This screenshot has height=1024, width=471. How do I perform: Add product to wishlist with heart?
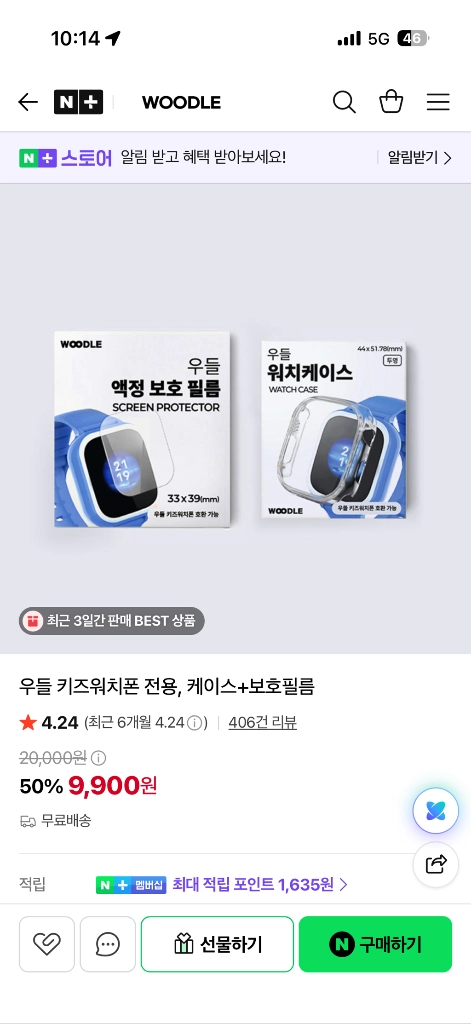47,944
